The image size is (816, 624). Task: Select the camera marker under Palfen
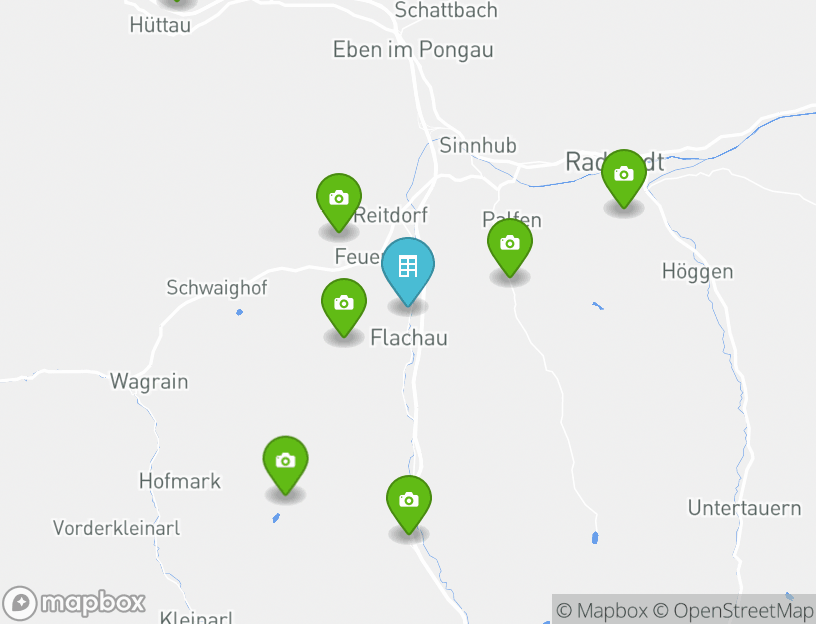(x=510, y=245)
